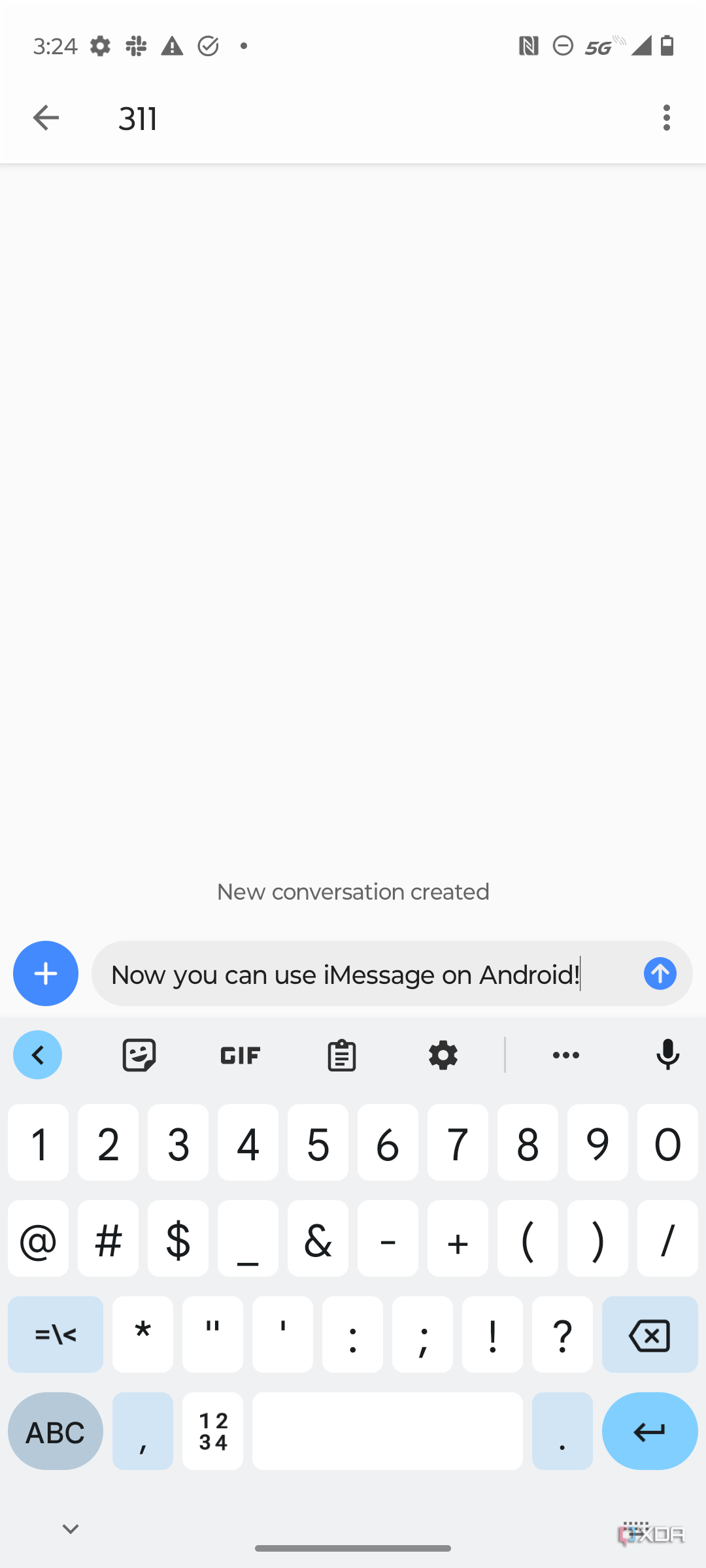Send the typed message with the blue arrow
This screenshot has height=1568, width=706.
660,973
